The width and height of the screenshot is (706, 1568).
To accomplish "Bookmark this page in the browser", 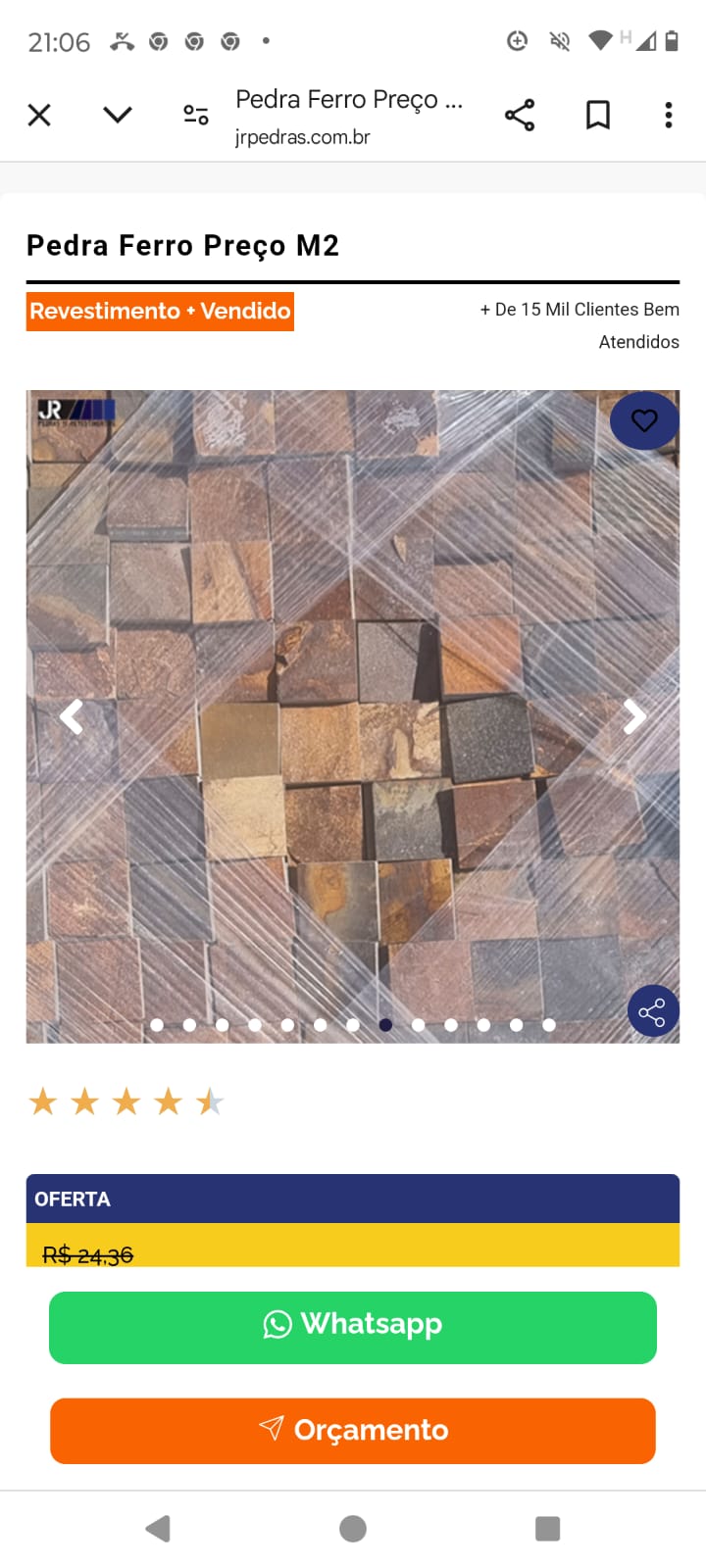I will [x=598, y=116].
